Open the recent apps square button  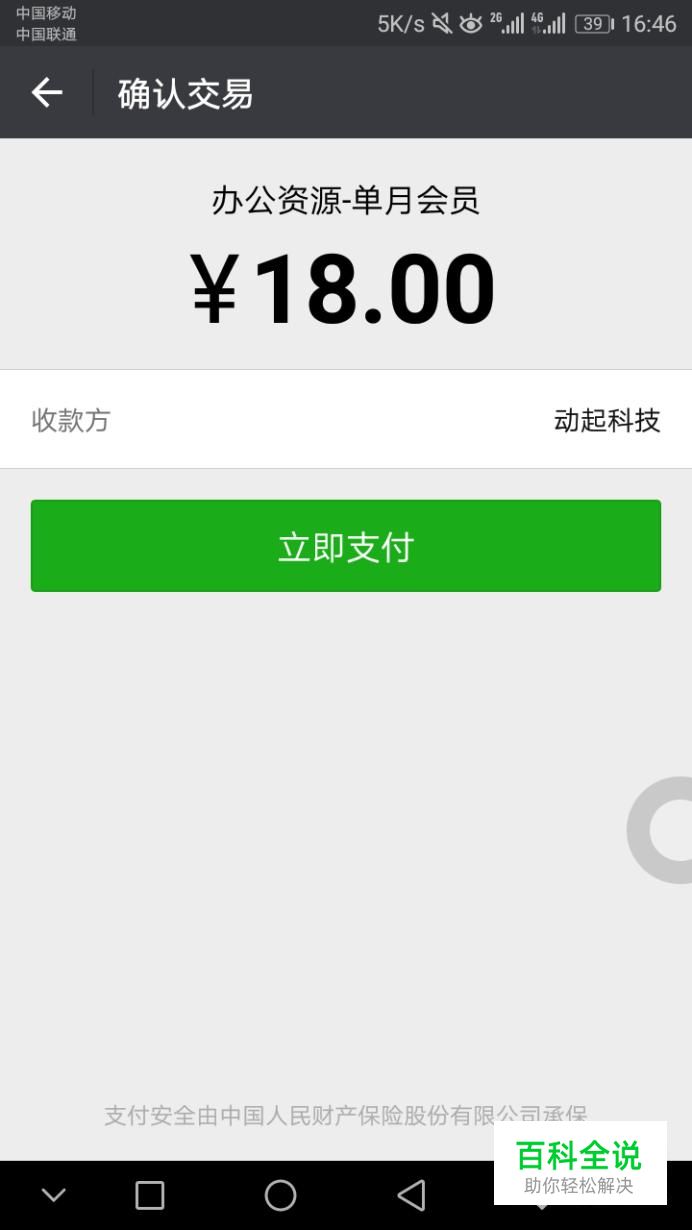[150, 1195]
